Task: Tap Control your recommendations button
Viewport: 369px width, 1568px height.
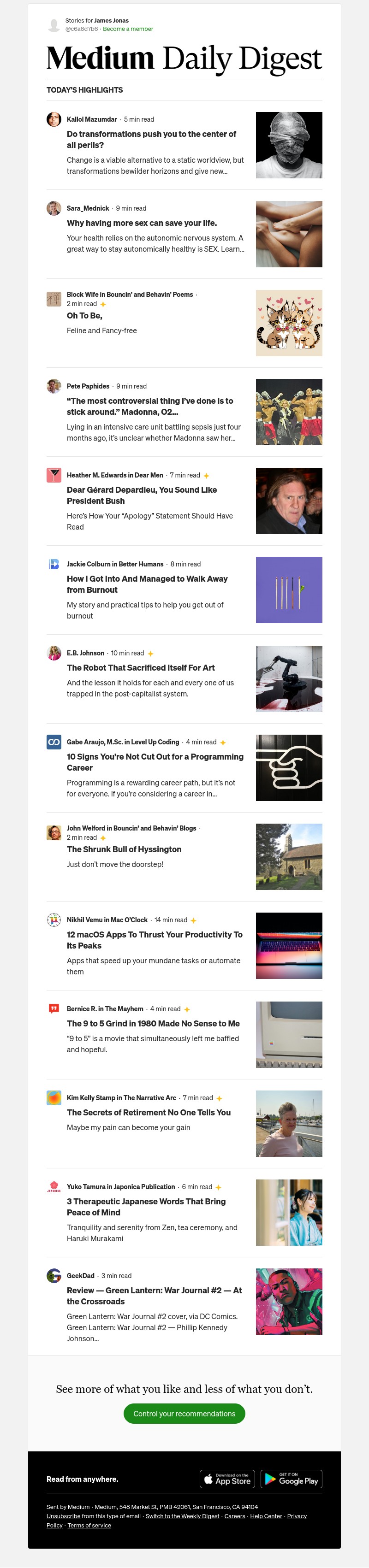Action: pyautogui.click(x=184, y=1414)
